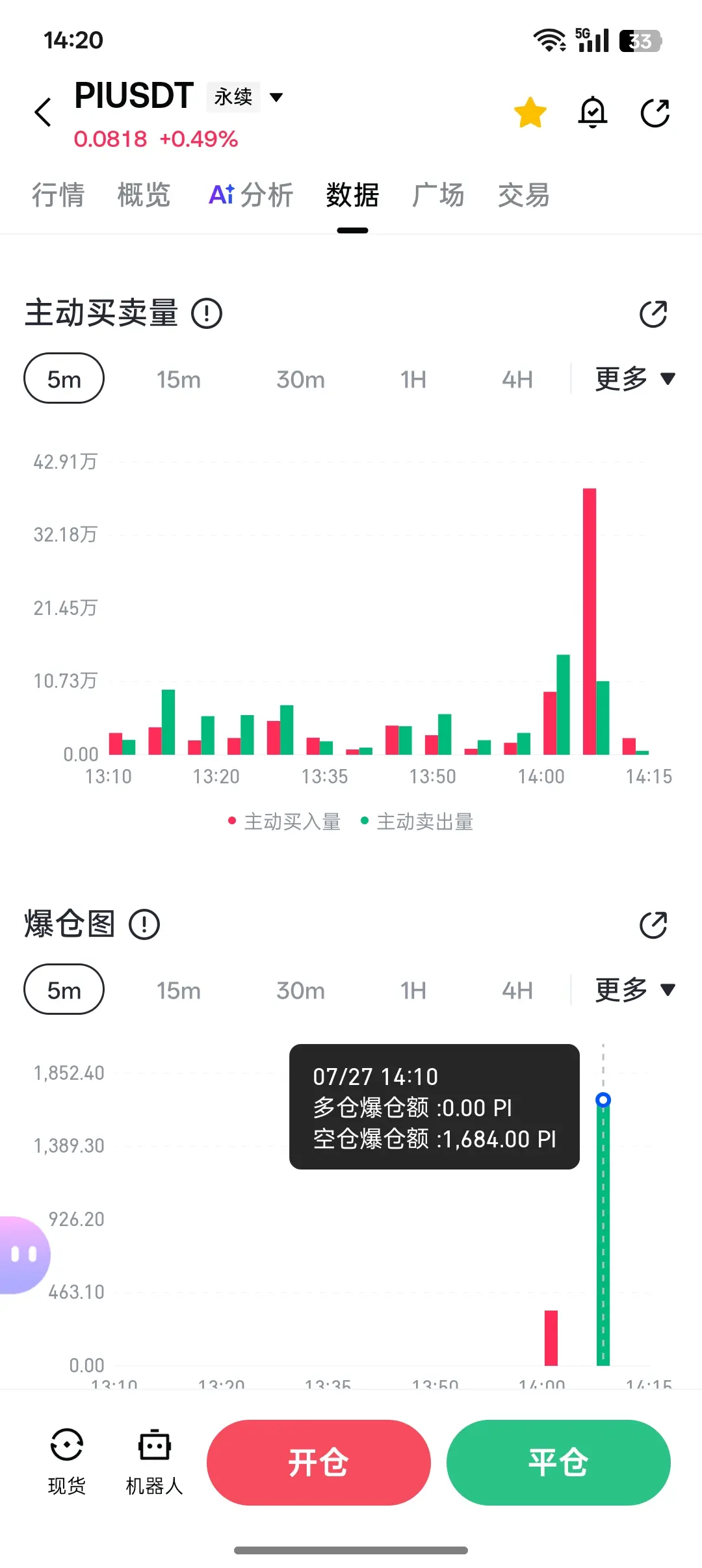Image resolution: width=702 pixels, height=1568 pixels.
Task: Go back using the back arrow
Action: click(43, 112)
